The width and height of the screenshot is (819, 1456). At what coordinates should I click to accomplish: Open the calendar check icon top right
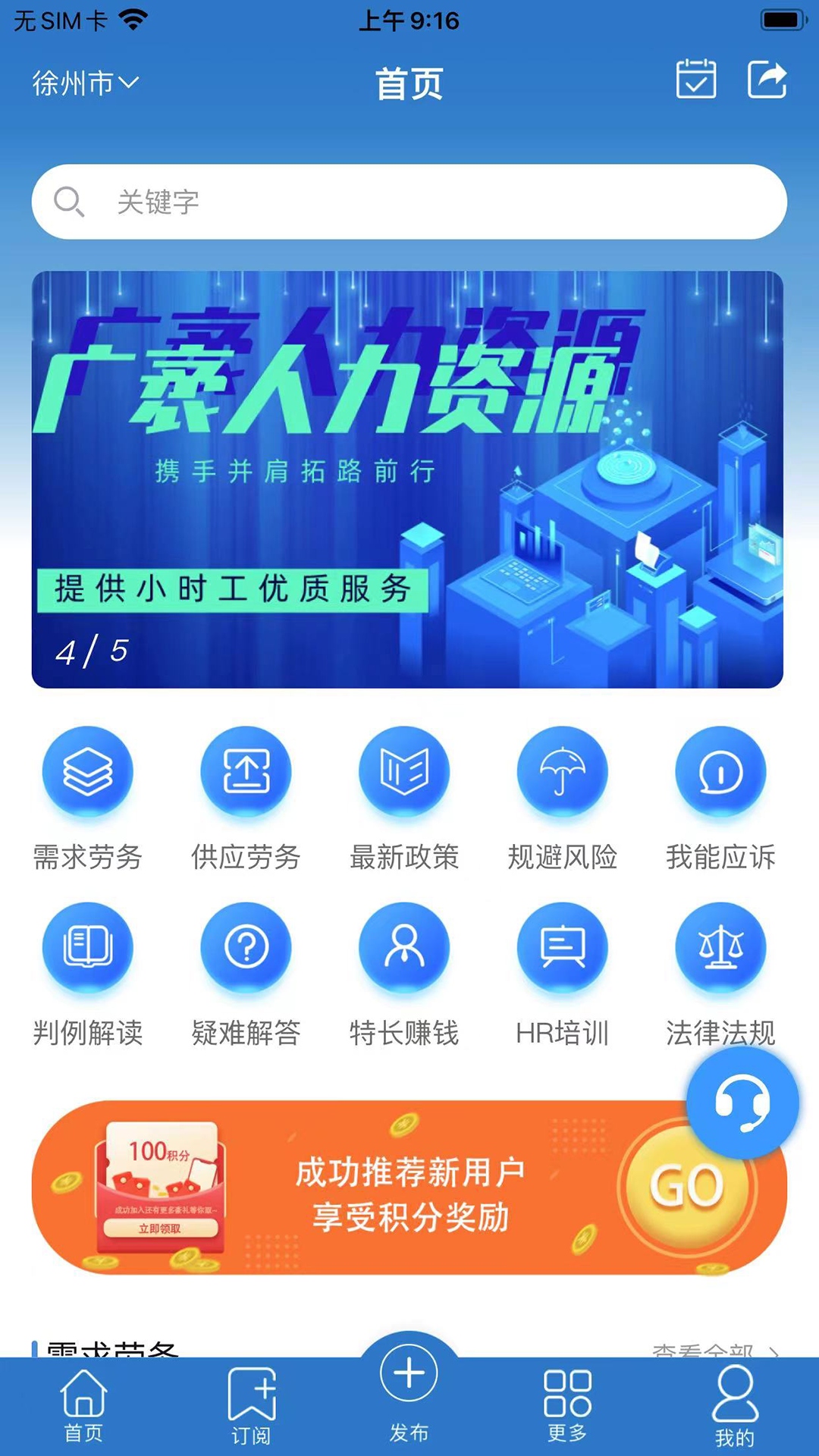[696, 79]
